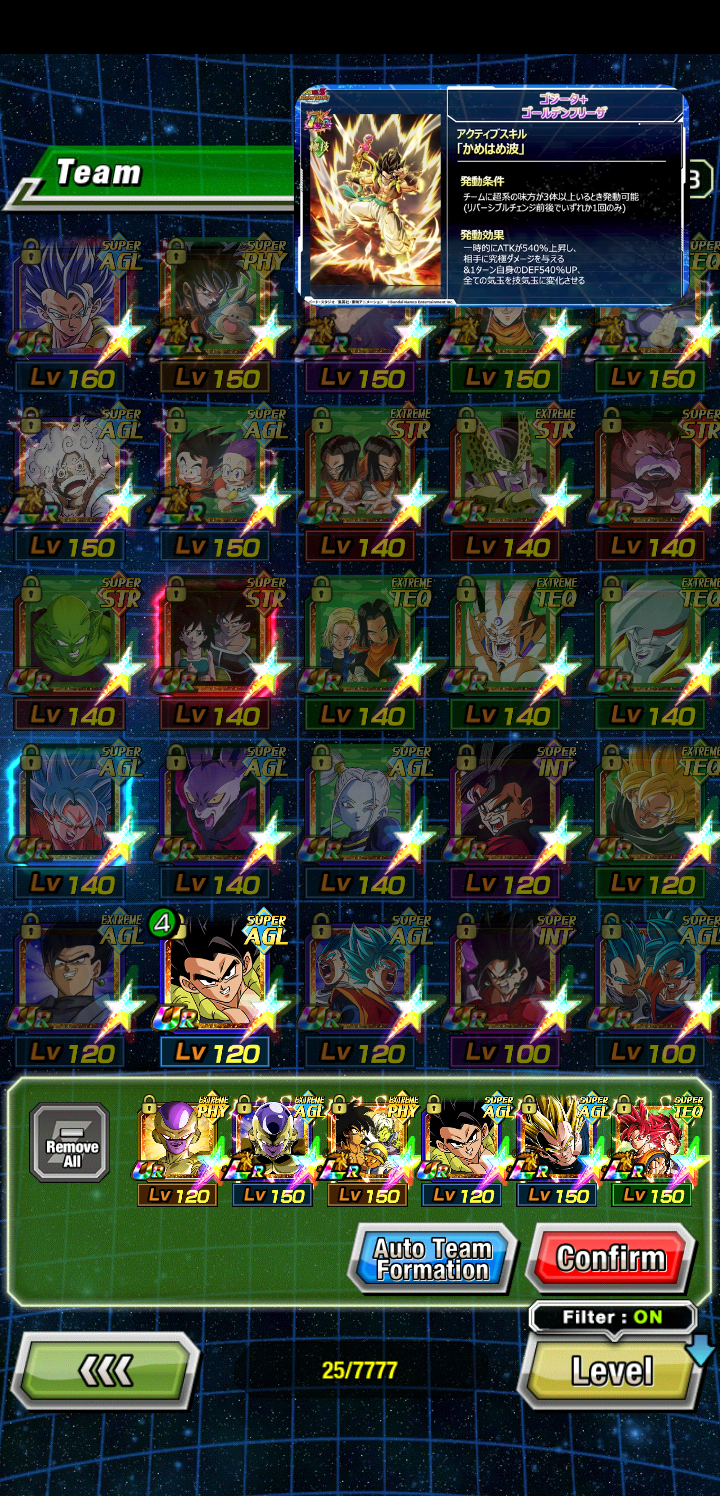
Task: Tap the Extreme PHY Lv 120 team slot
Action: tap(179, 1150)
